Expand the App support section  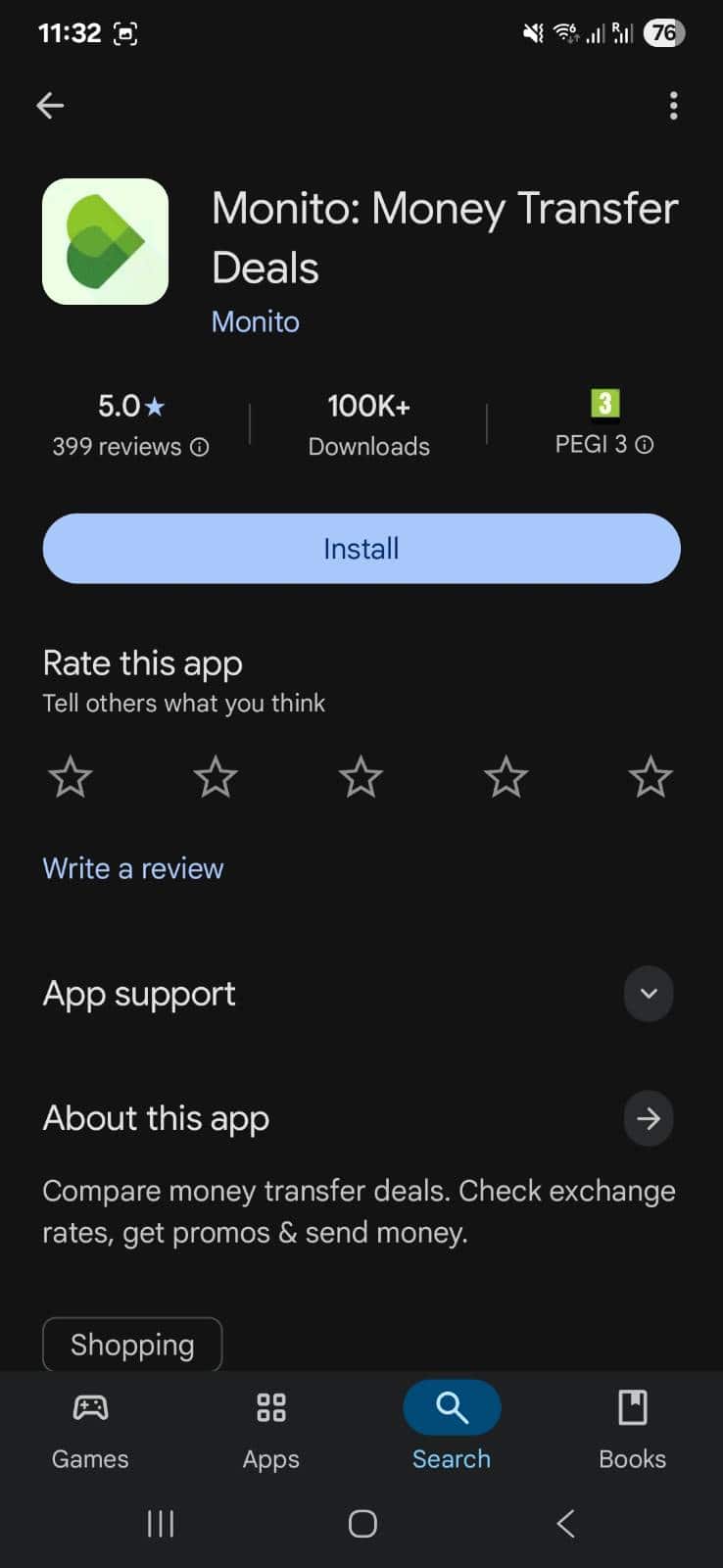pos(648,994)
